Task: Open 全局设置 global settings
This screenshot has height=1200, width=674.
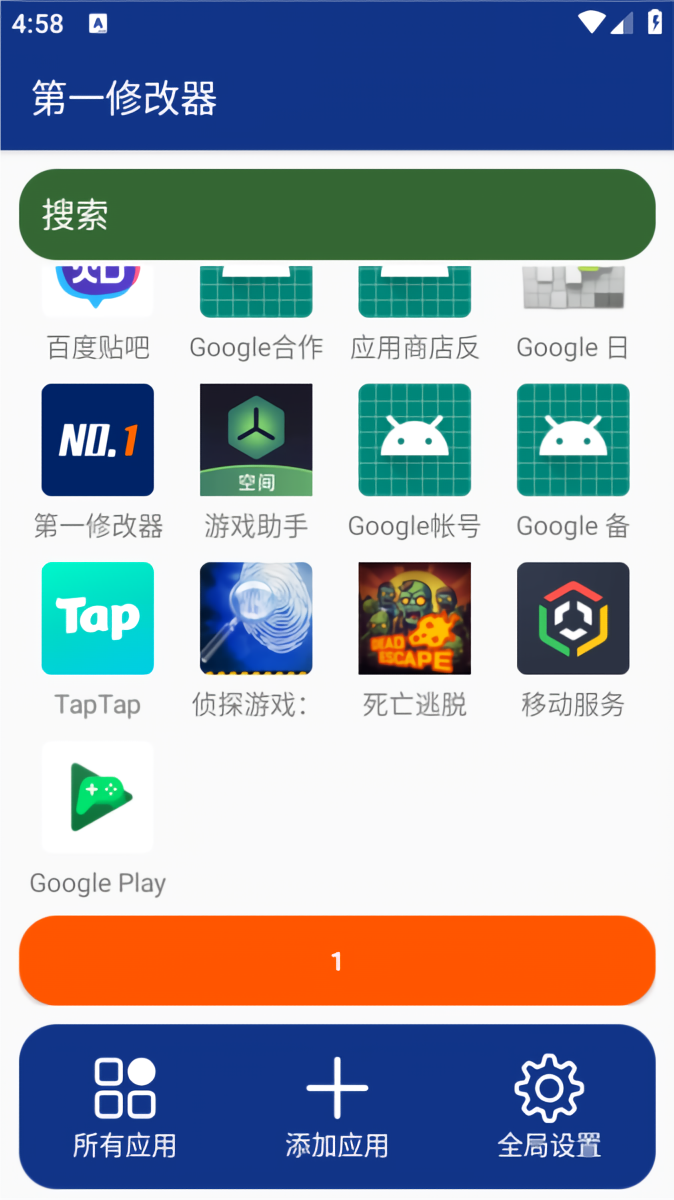Action: (x=549, y=1108)
